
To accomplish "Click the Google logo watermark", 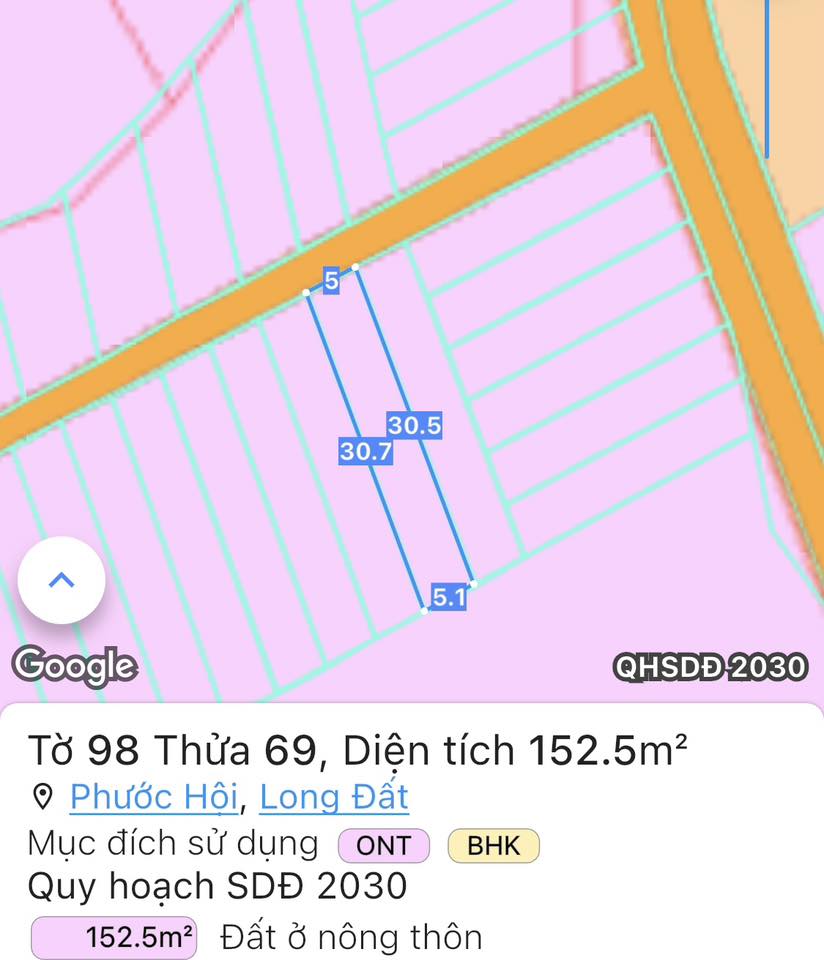I will (x=75, y=666).
